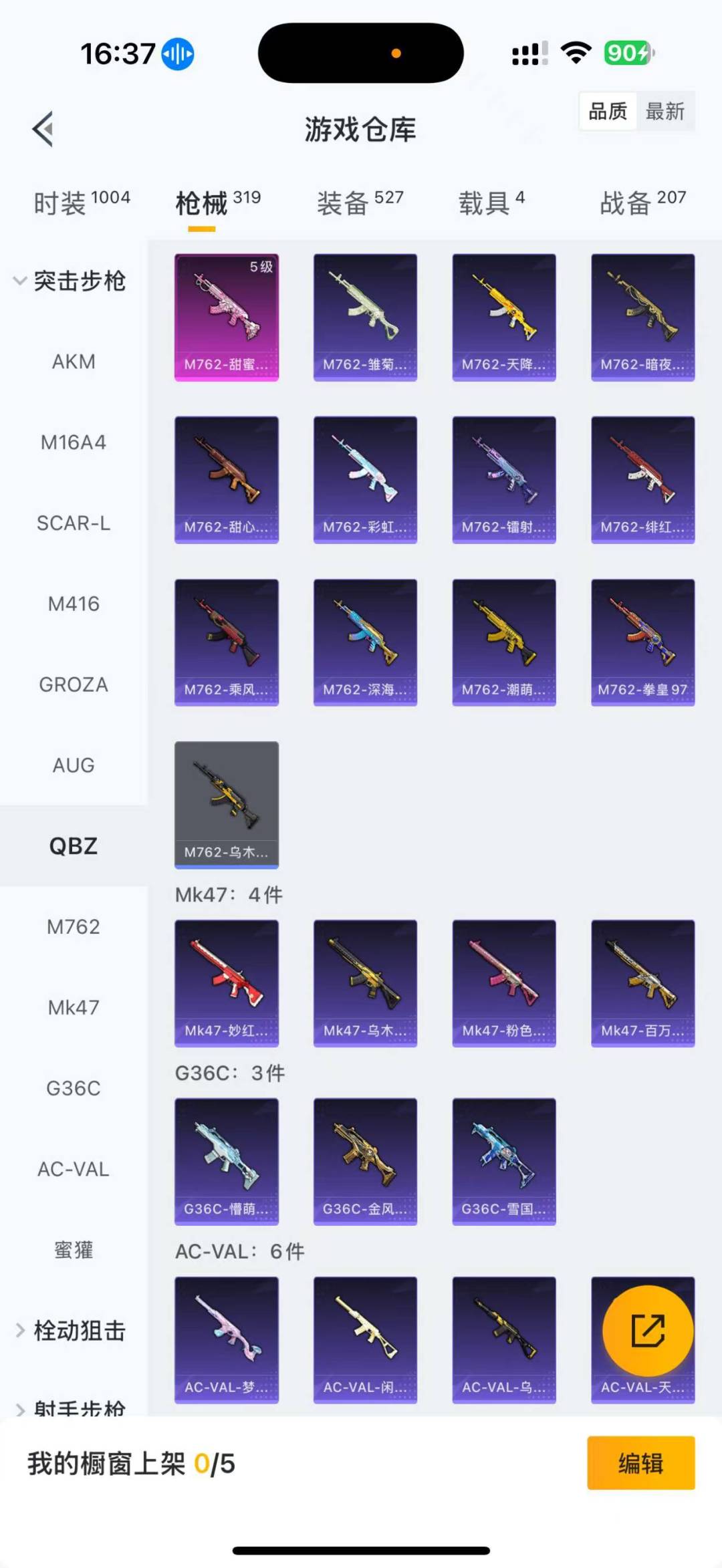Go back from 游戏仓库 page
This screenshot has height=1568, width=722.
point(43,129)
